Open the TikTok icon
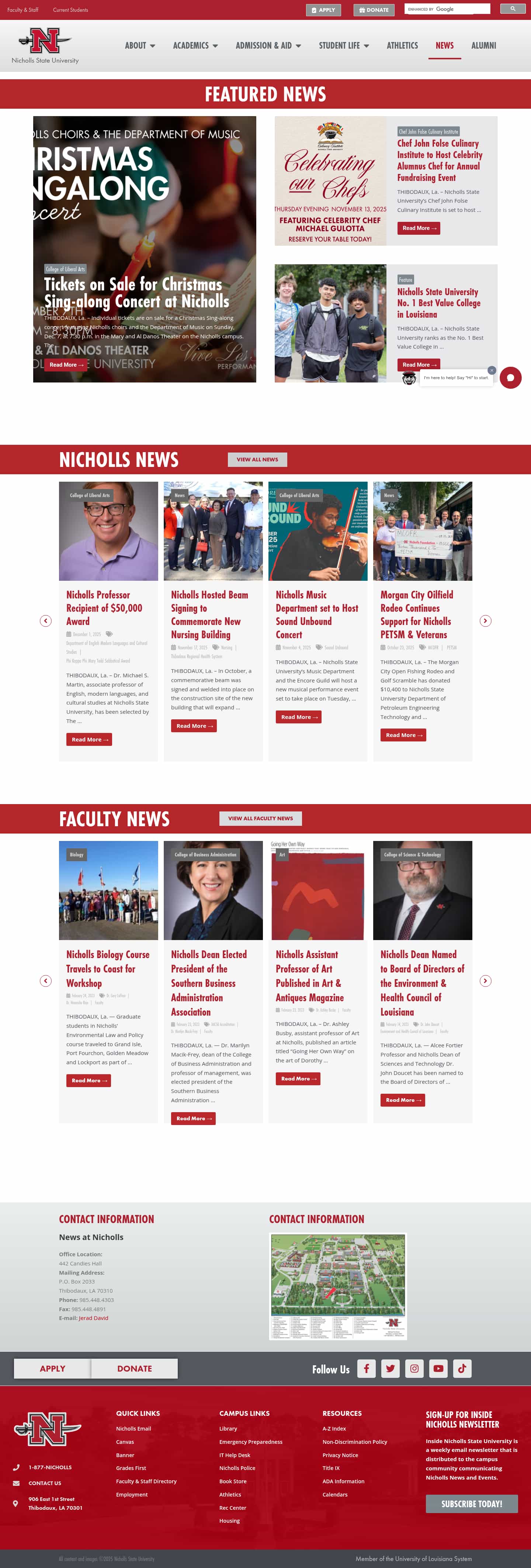This screenshot has width=531, height=1568. point(462,1368)
